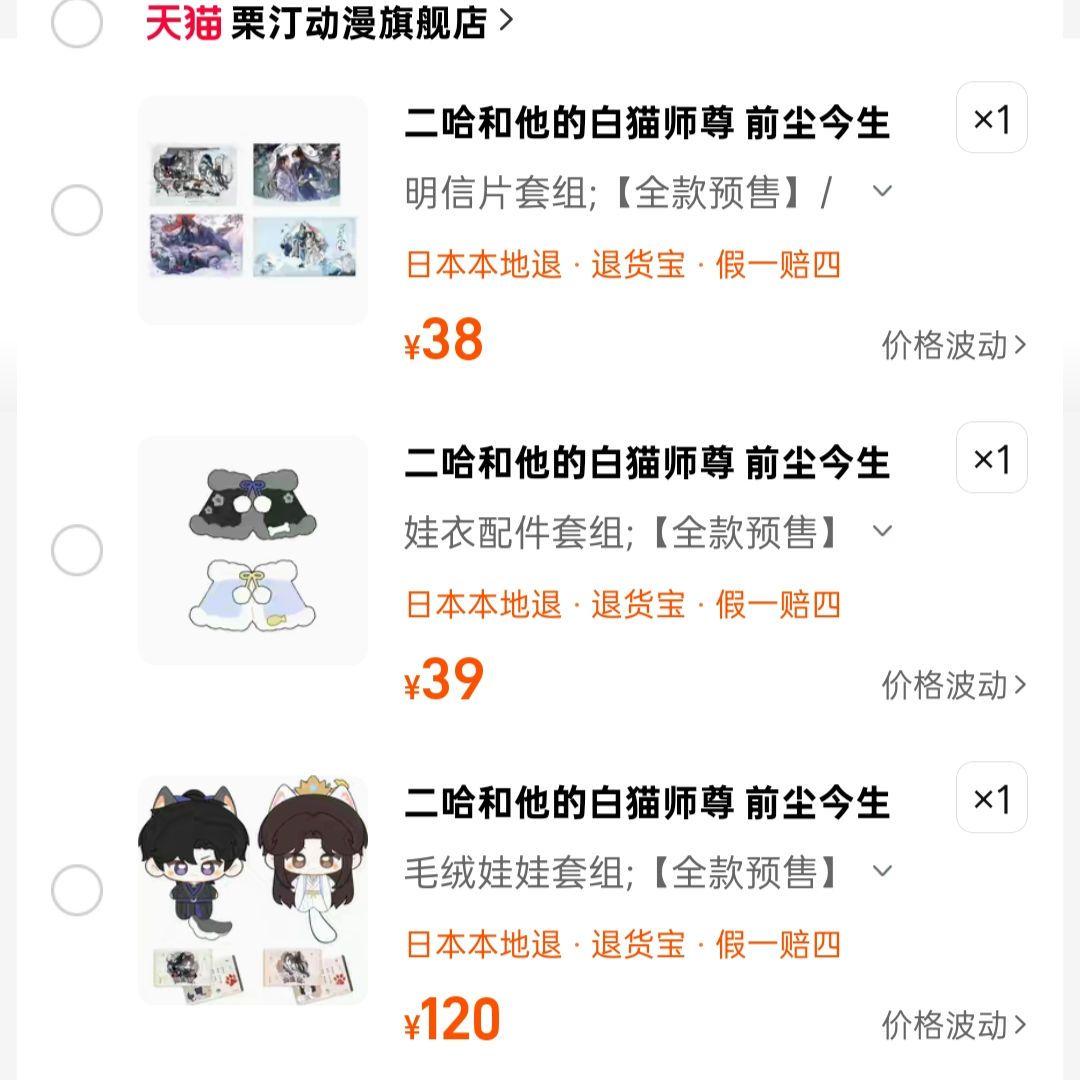The height and width of the screenshot is (1080, 1080).
Task: Open the 明信片套组 product image
Action: [x=253, y=210]
